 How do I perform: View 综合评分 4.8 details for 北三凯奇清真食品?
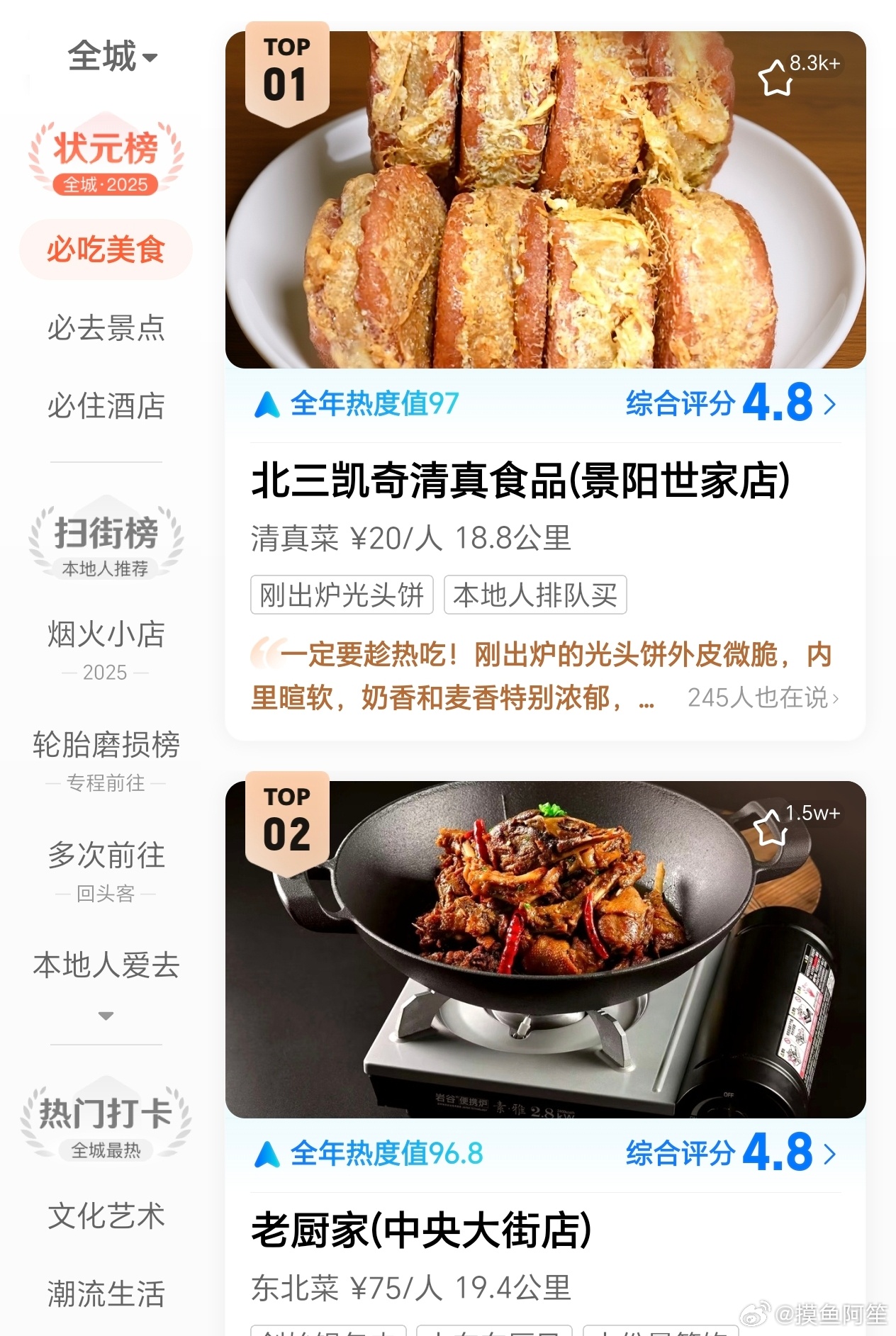730,403
